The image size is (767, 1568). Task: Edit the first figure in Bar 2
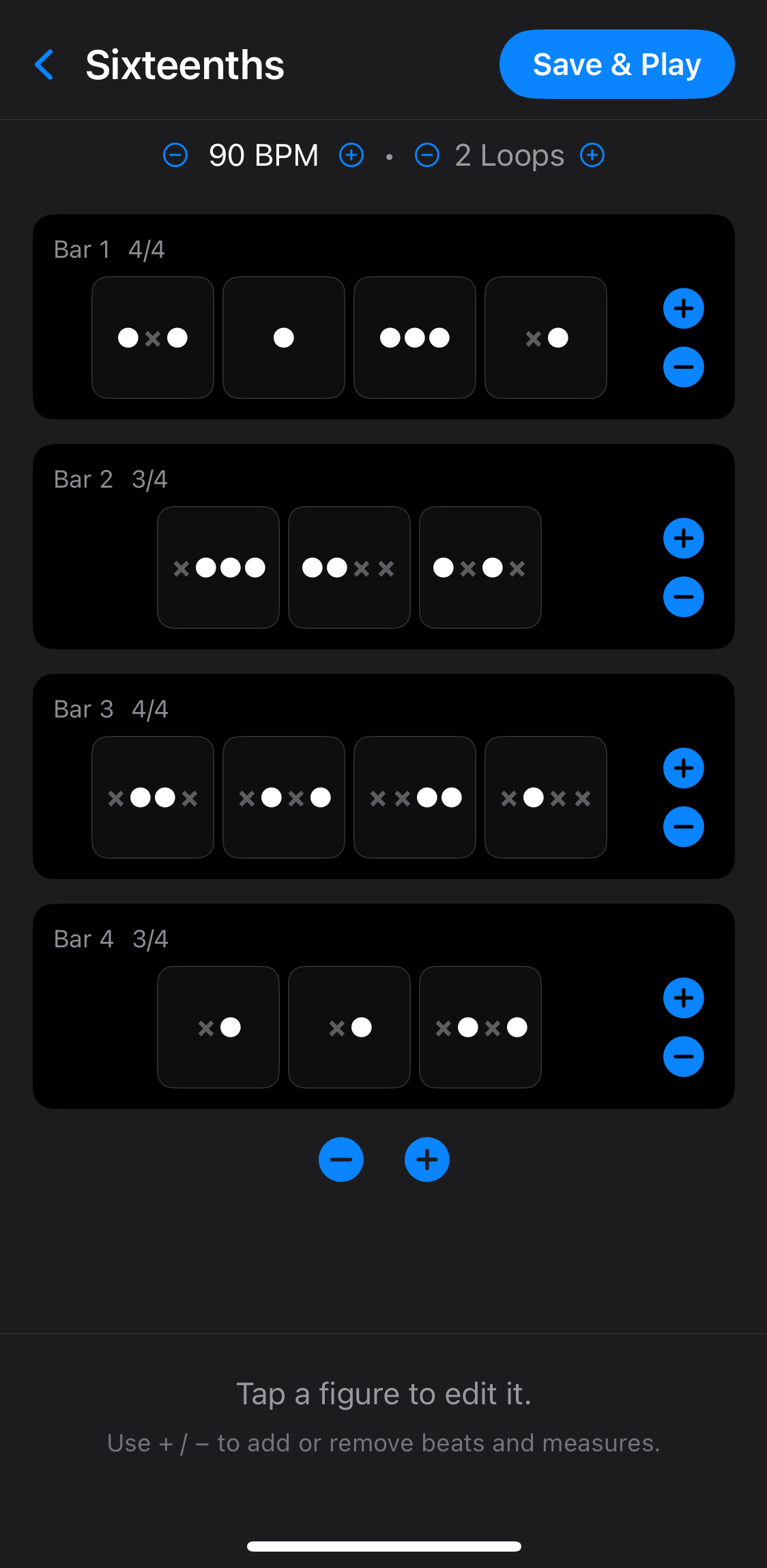coord(218,567)
